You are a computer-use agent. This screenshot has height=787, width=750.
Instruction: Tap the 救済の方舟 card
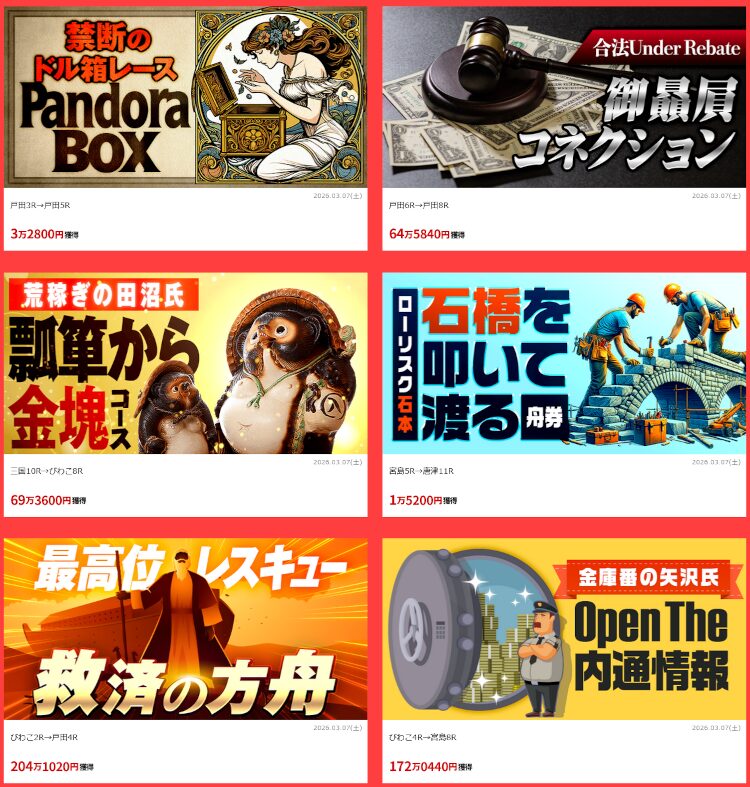[x=186, y=629]
